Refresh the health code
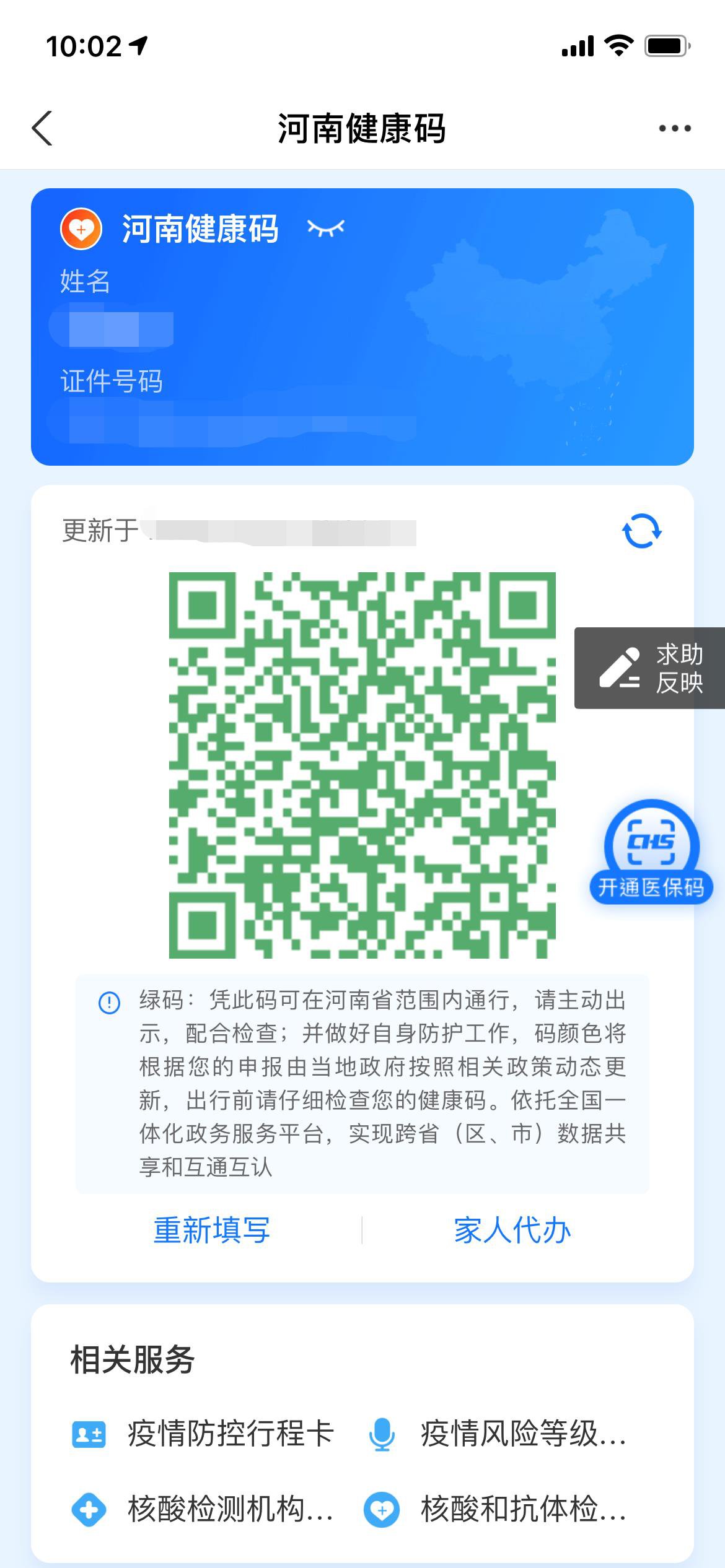This screenshot has width=725, height=1568. click(641, 531)
